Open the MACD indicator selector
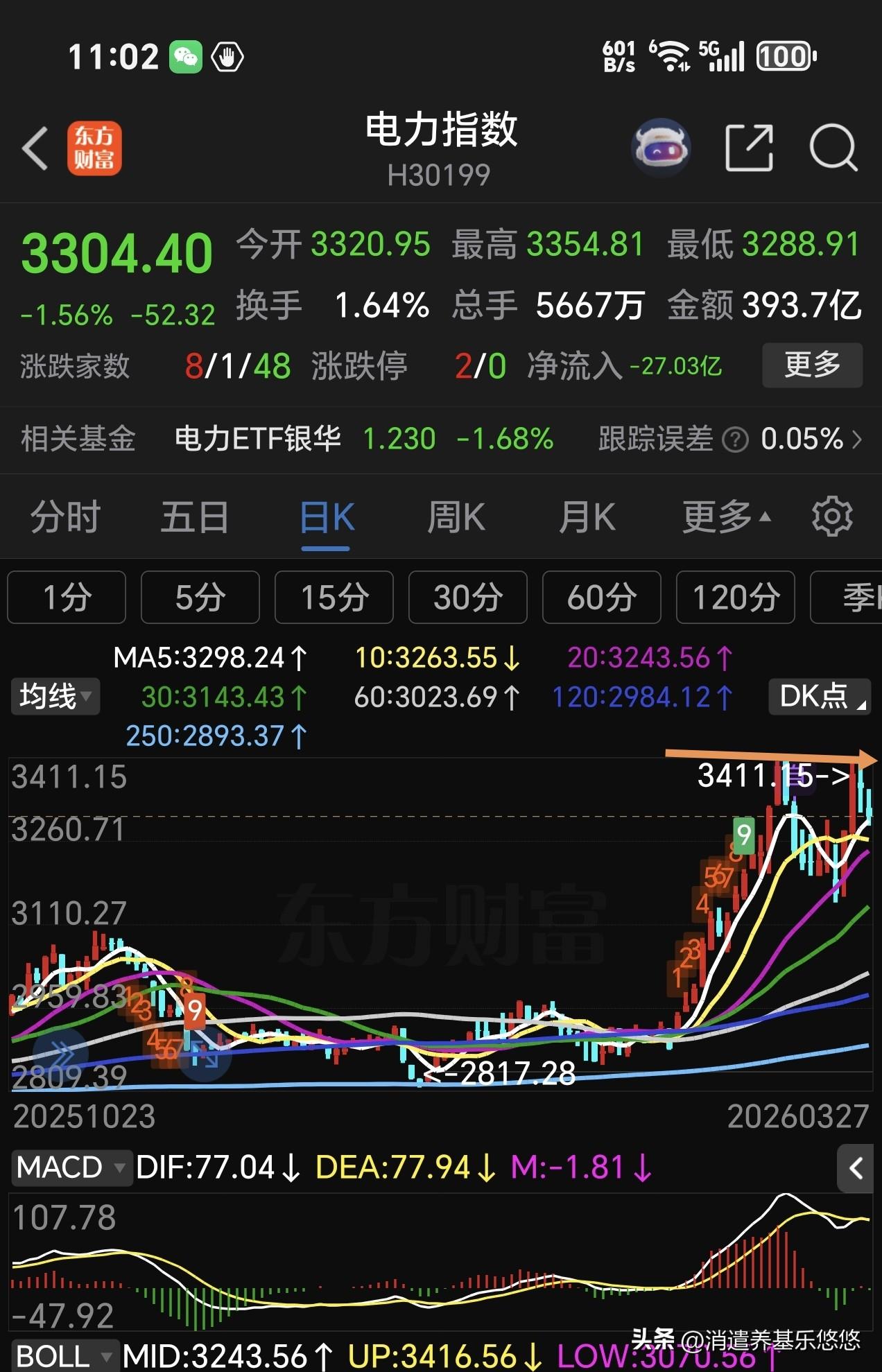This screenshot has height=1372, width=882. 71,1167
